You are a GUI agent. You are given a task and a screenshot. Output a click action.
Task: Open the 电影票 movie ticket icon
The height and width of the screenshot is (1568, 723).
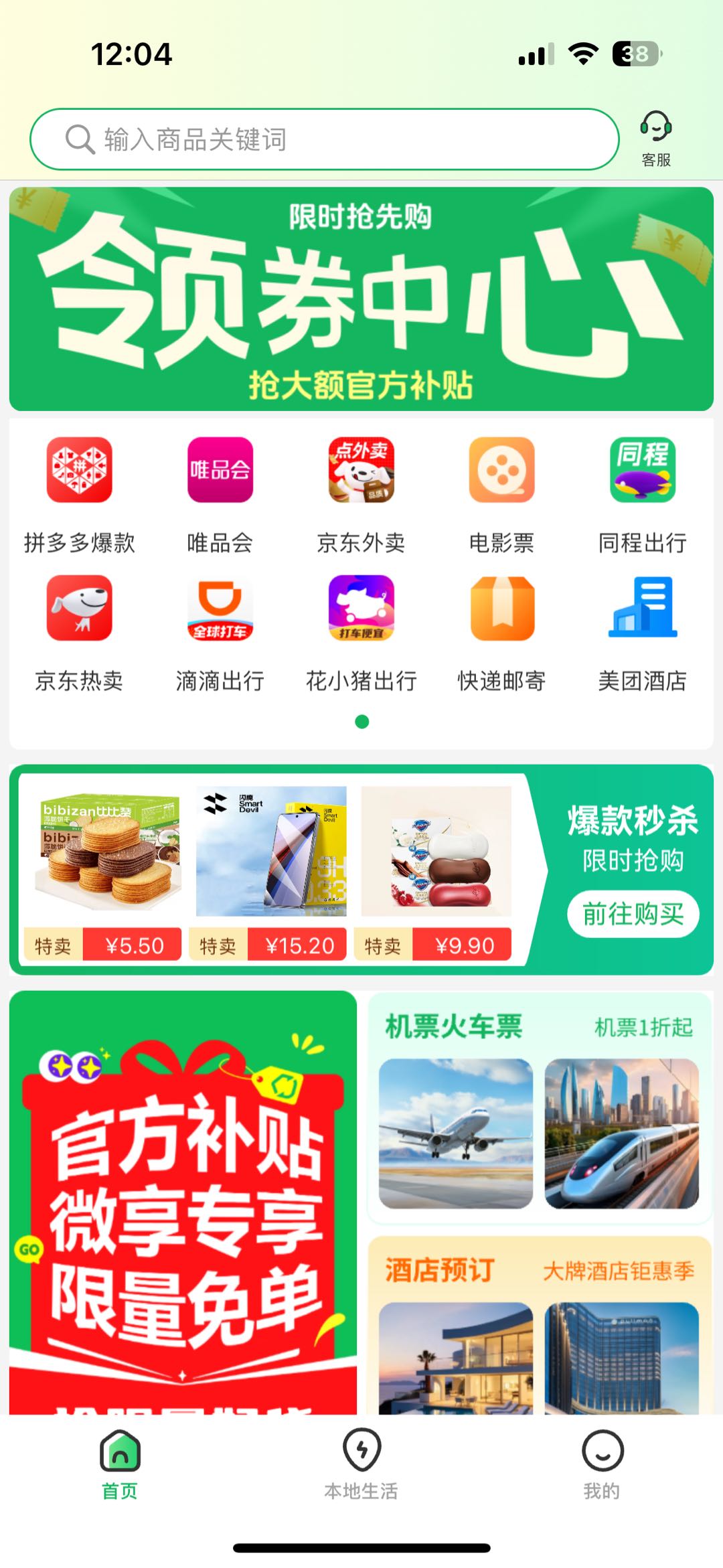click(x=502, y=471)
